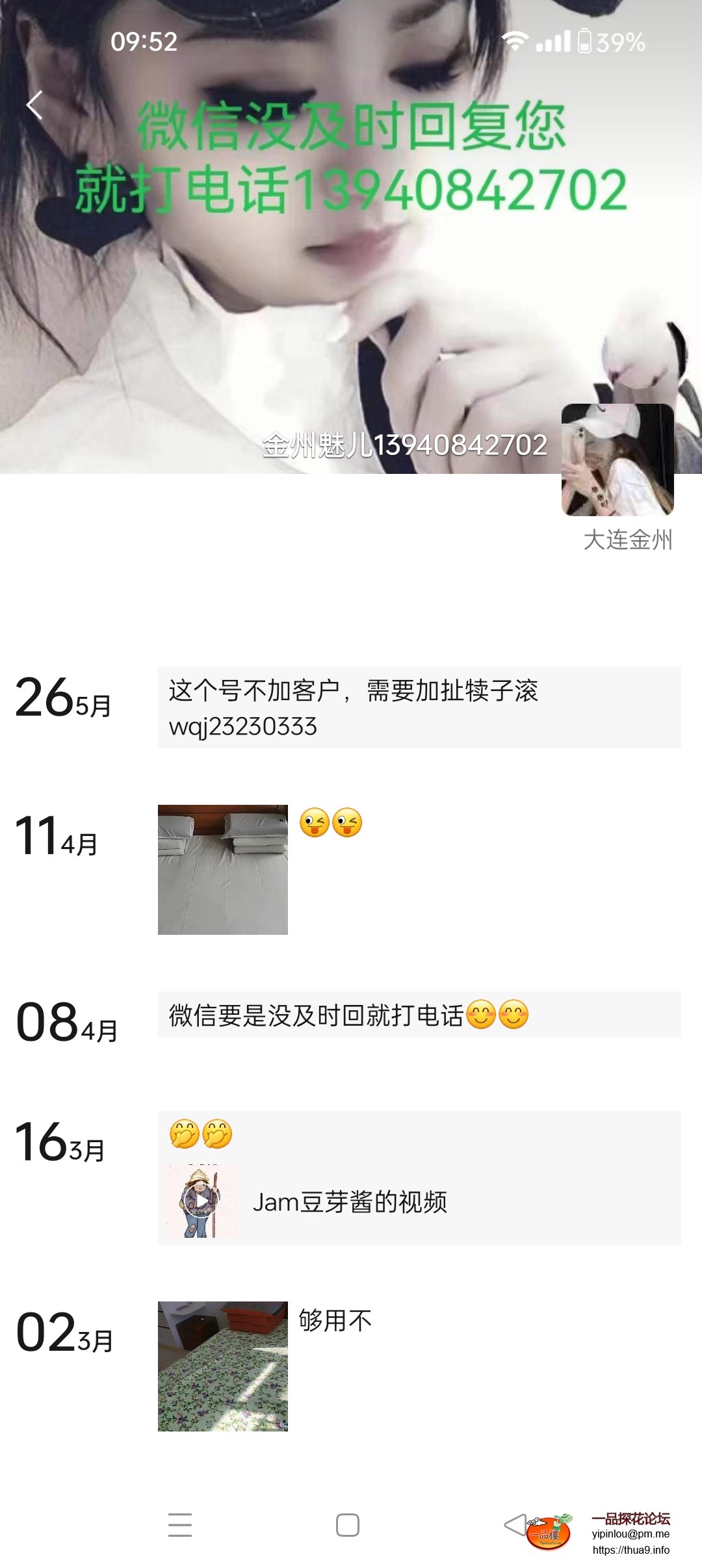
Task: Open the floral bedsheet photo from 02 March
Action: click(x=222, y=1366)
